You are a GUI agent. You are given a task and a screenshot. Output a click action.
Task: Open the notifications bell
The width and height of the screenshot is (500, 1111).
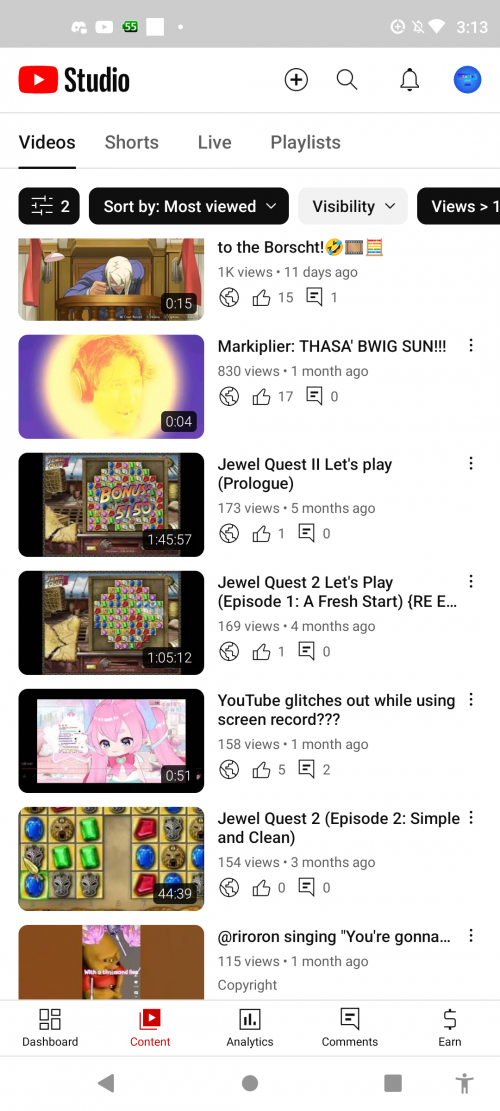(x=409, y=80)
